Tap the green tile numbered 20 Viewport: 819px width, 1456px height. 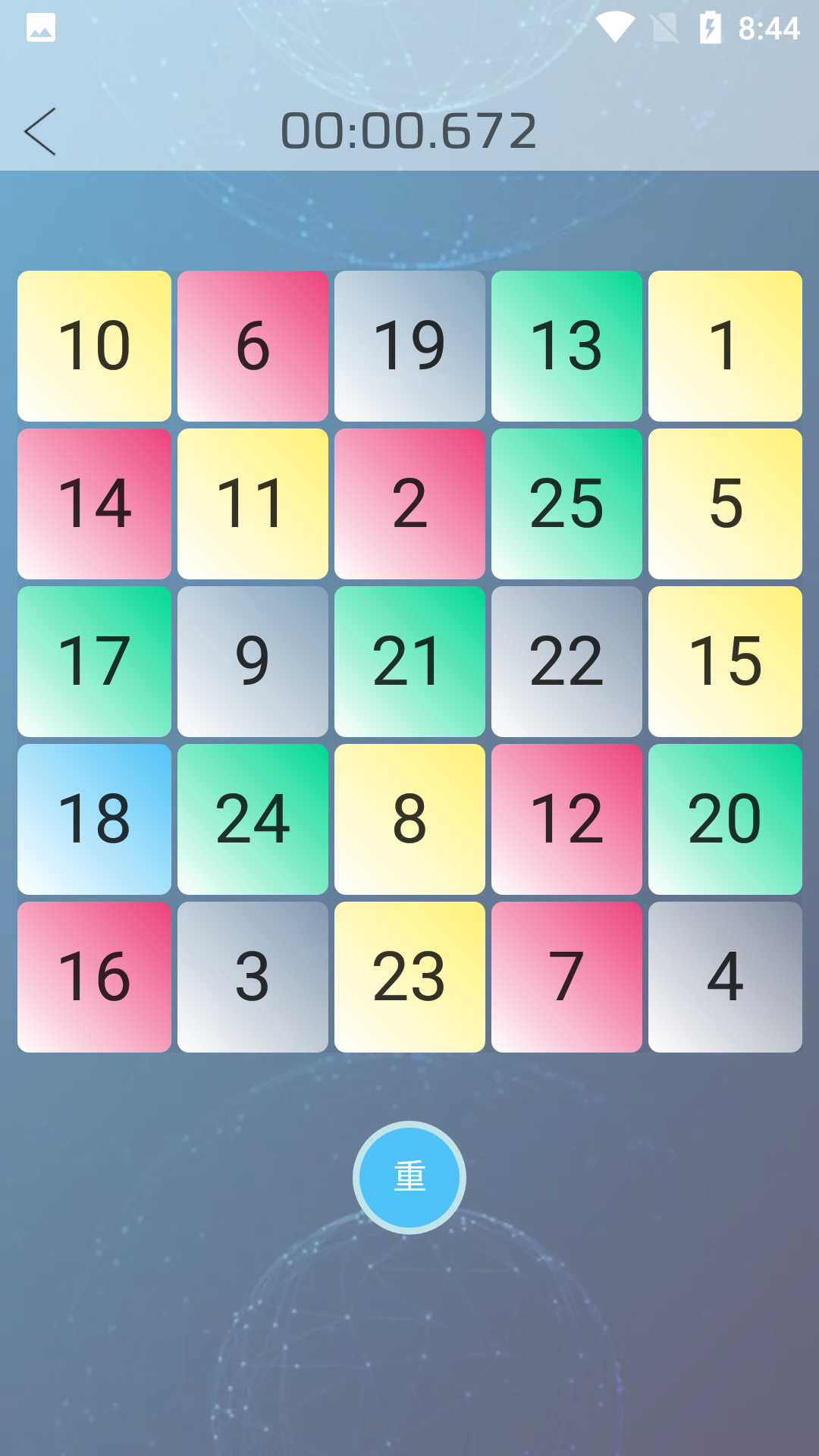click(x=725, y=819)
